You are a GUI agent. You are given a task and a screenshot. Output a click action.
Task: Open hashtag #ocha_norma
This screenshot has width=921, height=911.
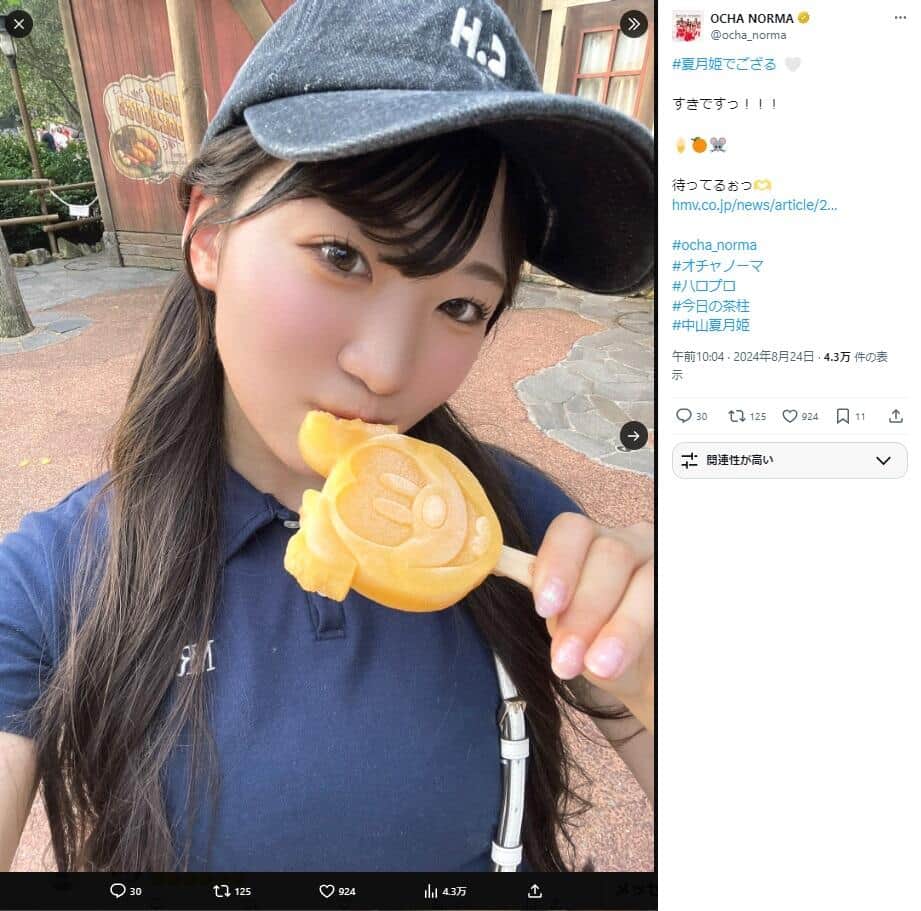tap(714, 245)
